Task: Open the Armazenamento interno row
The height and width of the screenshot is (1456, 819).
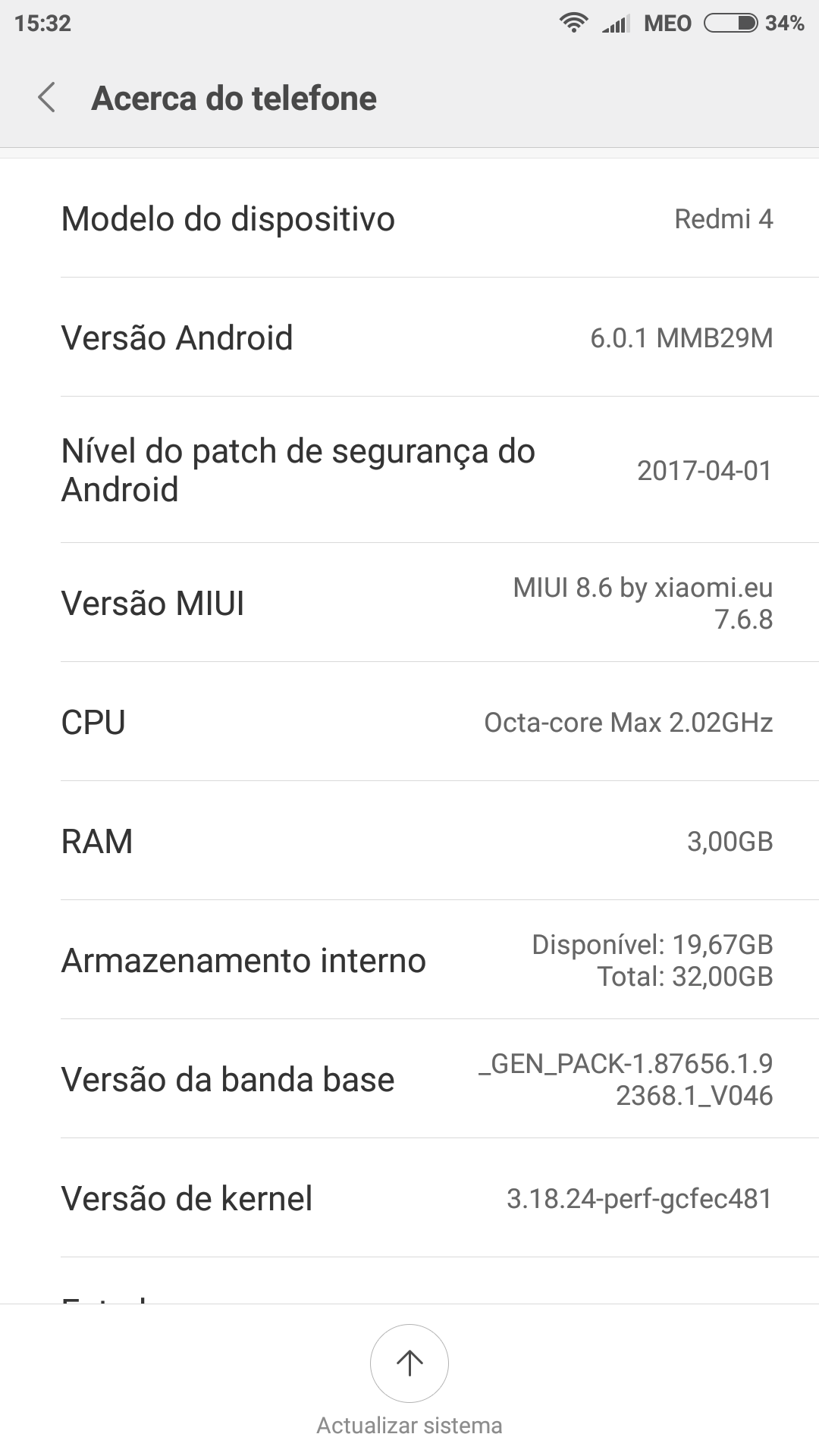Action: click(x=409, y=960)
